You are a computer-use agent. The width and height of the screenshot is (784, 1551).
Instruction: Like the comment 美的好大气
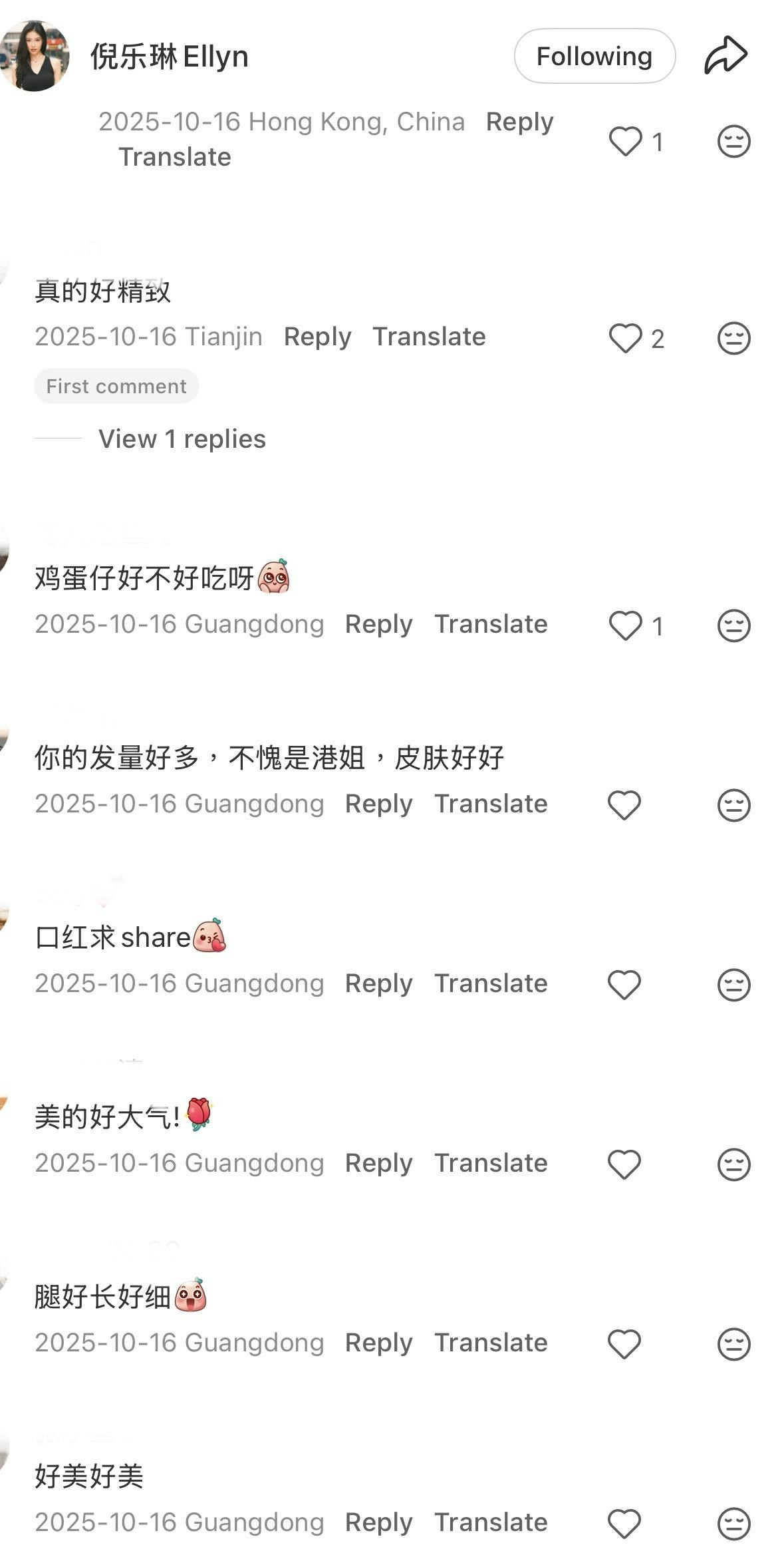[624, 1164]
